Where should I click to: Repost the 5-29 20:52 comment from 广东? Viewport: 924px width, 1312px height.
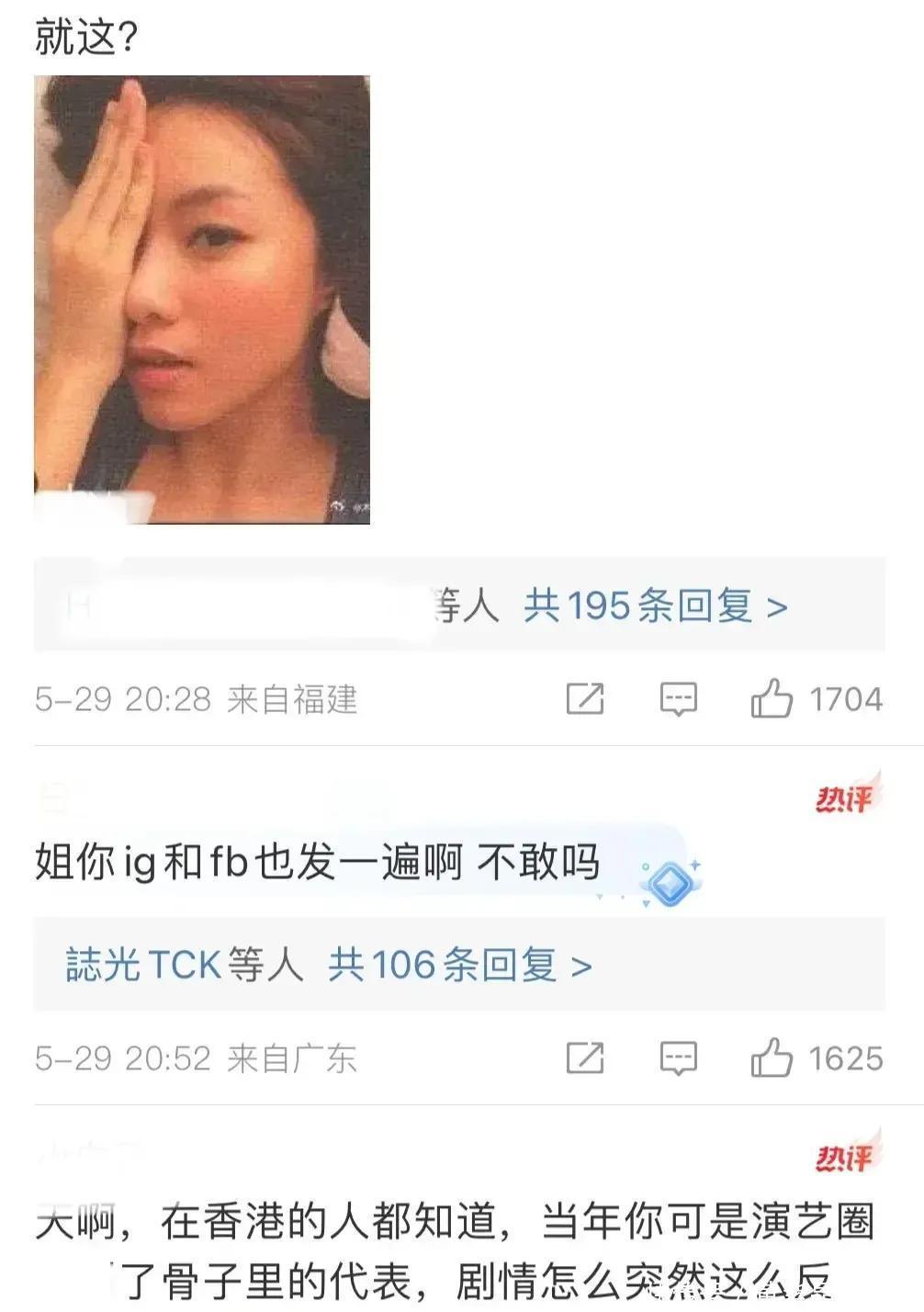pyautogui.click(x=585, y=1058)
